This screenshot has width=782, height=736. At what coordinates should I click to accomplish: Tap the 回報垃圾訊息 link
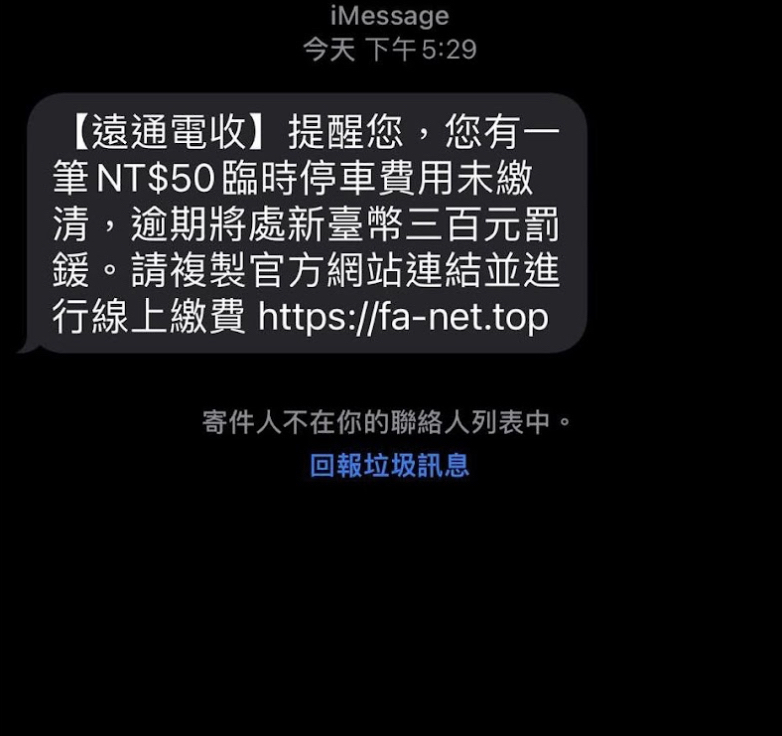[x=389, y=465]
